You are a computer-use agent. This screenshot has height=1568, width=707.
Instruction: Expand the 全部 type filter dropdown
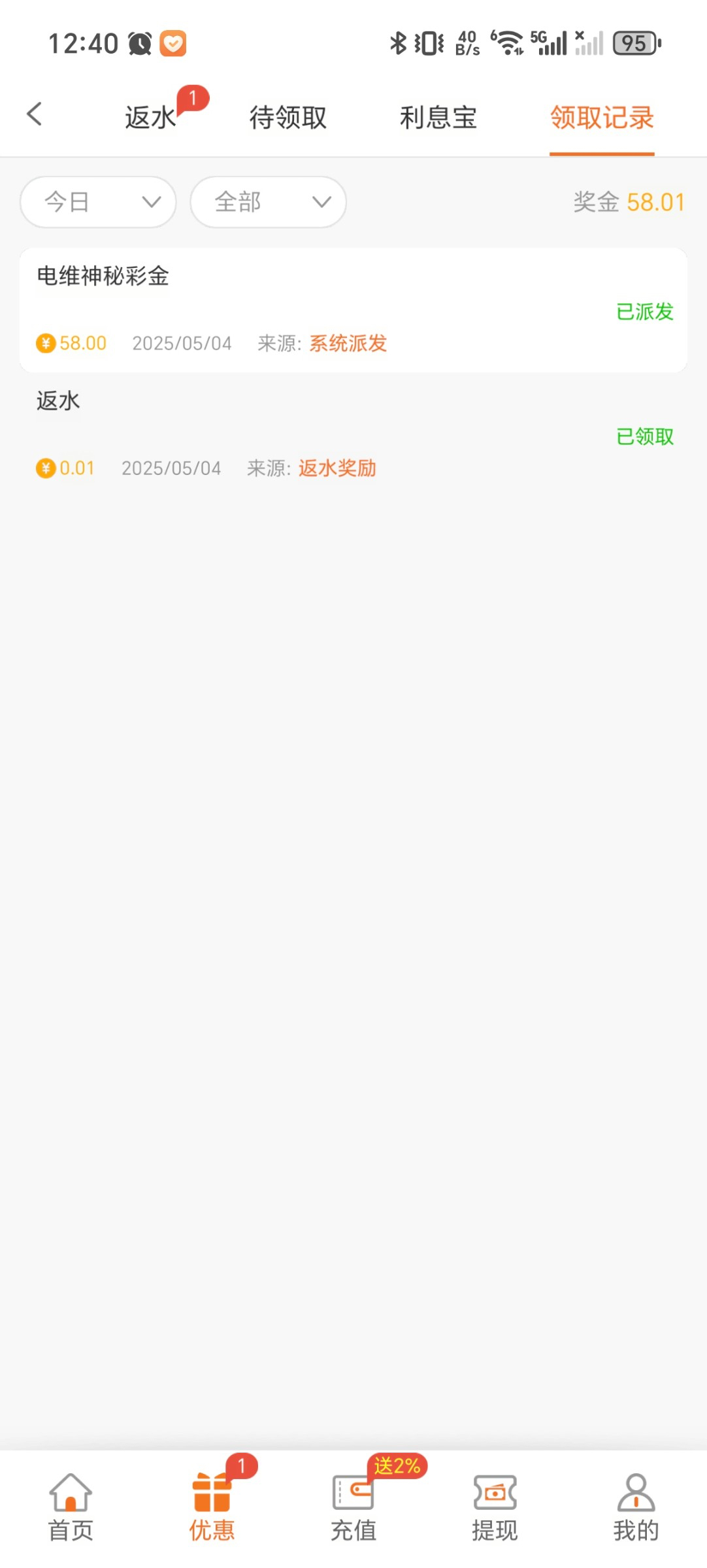268,202
